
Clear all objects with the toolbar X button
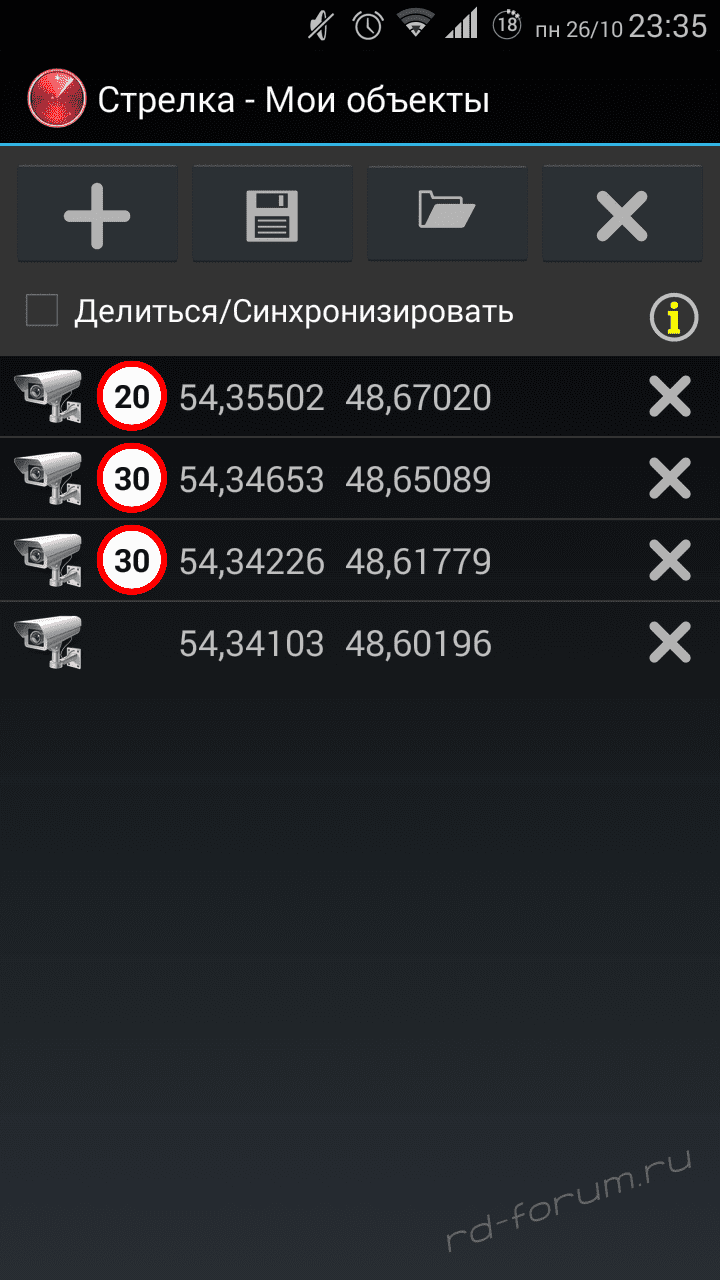pyautogui.click(x=622, y=214)
